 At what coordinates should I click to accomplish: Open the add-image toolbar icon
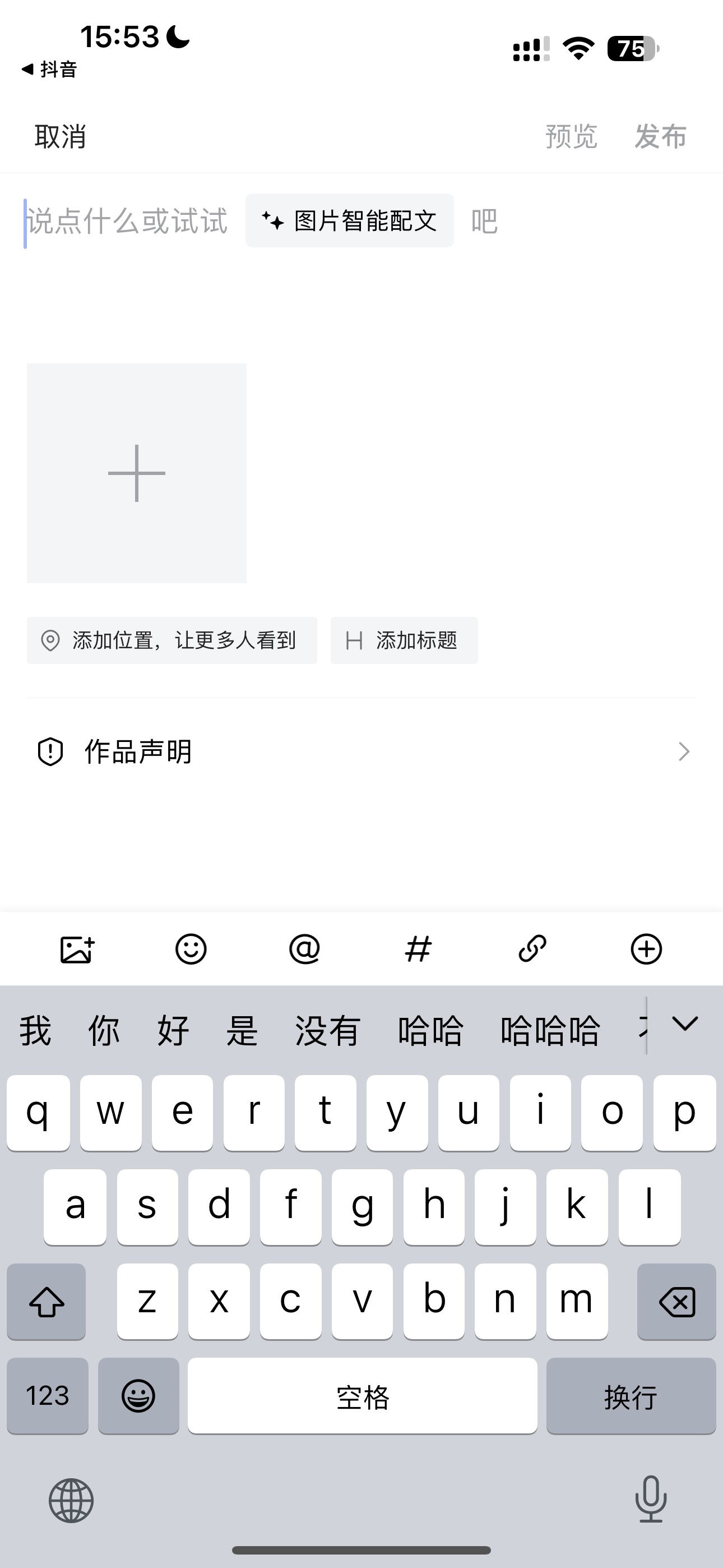pyautogui.click(x=77, y=949)
